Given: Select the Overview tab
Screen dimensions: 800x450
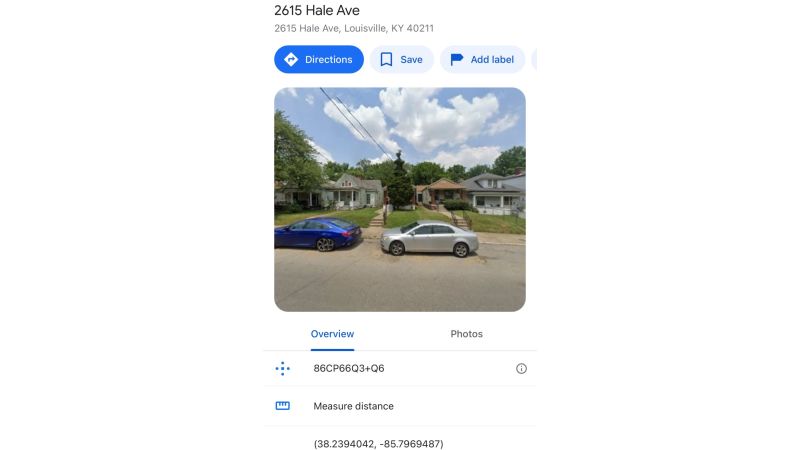Looking at the screenshot, I should (x=332, y=334).
